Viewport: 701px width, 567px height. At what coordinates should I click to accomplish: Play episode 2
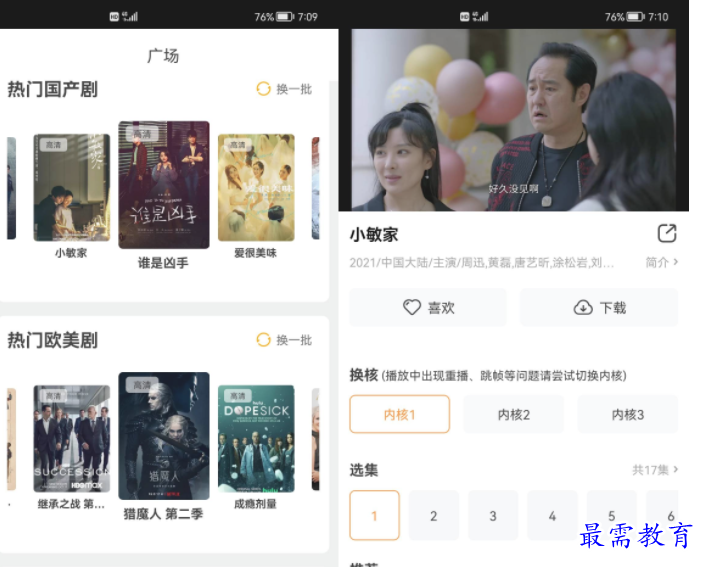(x=433, y=516)
